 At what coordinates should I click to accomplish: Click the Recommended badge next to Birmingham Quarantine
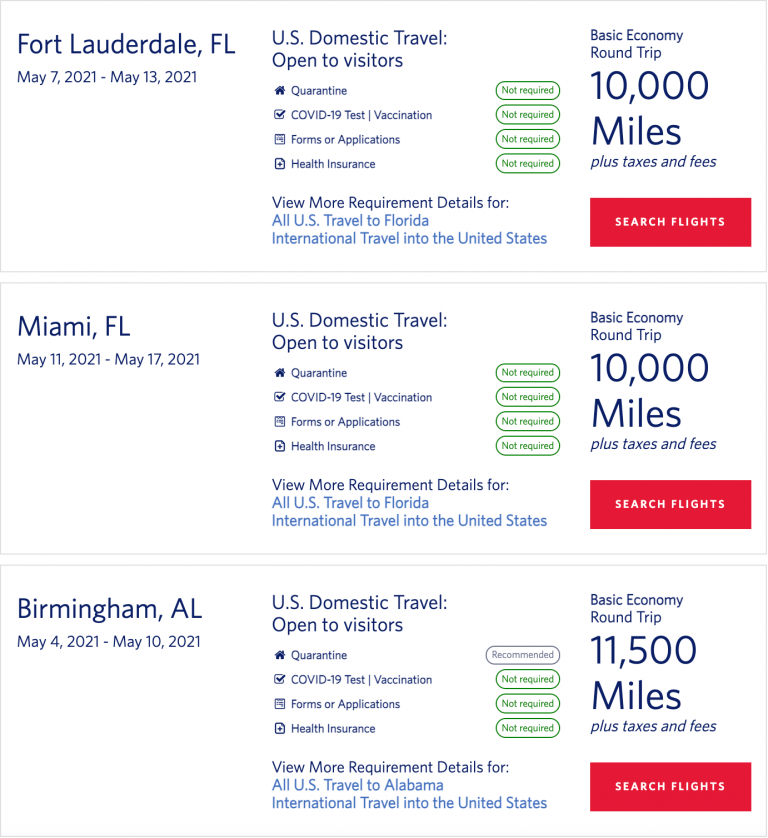pyautogui.click(x=522, y=655)
